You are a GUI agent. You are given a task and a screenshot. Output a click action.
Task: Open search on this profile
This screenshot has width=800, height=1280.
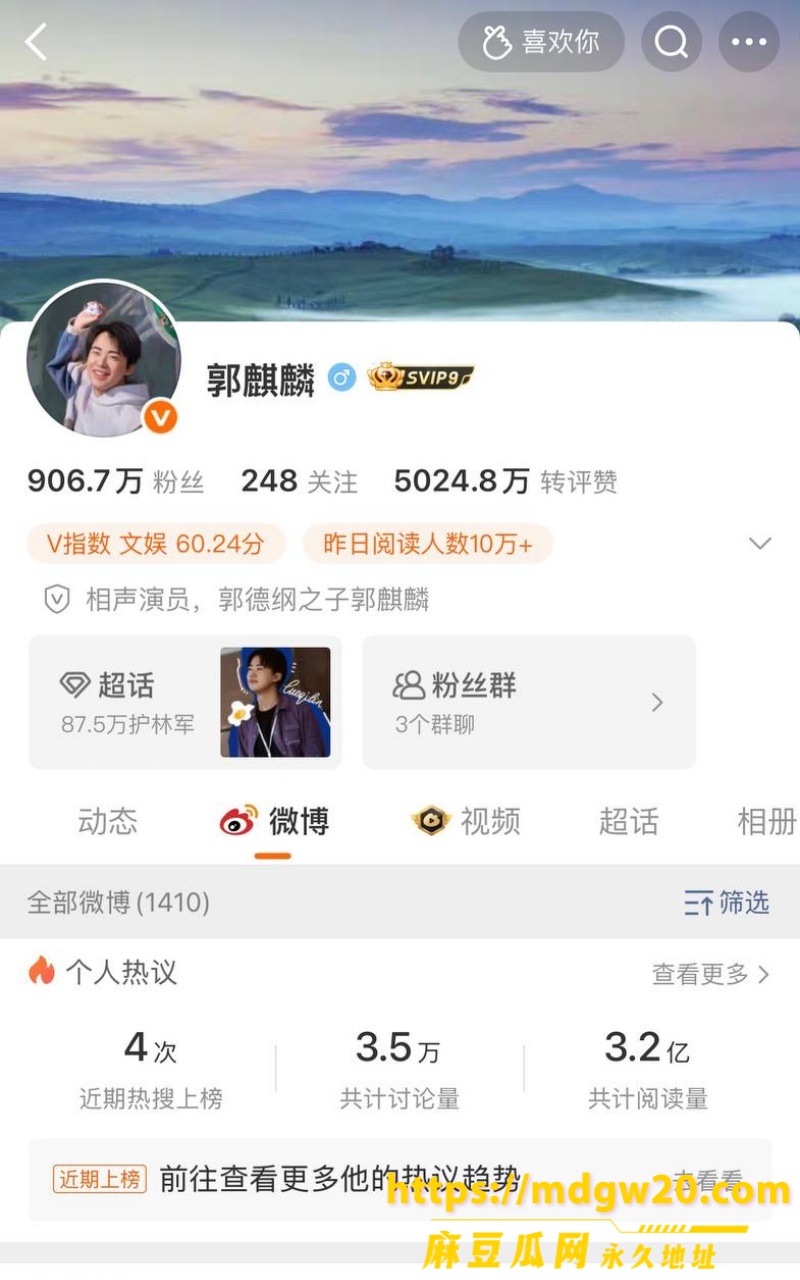(x=671, y=42)
